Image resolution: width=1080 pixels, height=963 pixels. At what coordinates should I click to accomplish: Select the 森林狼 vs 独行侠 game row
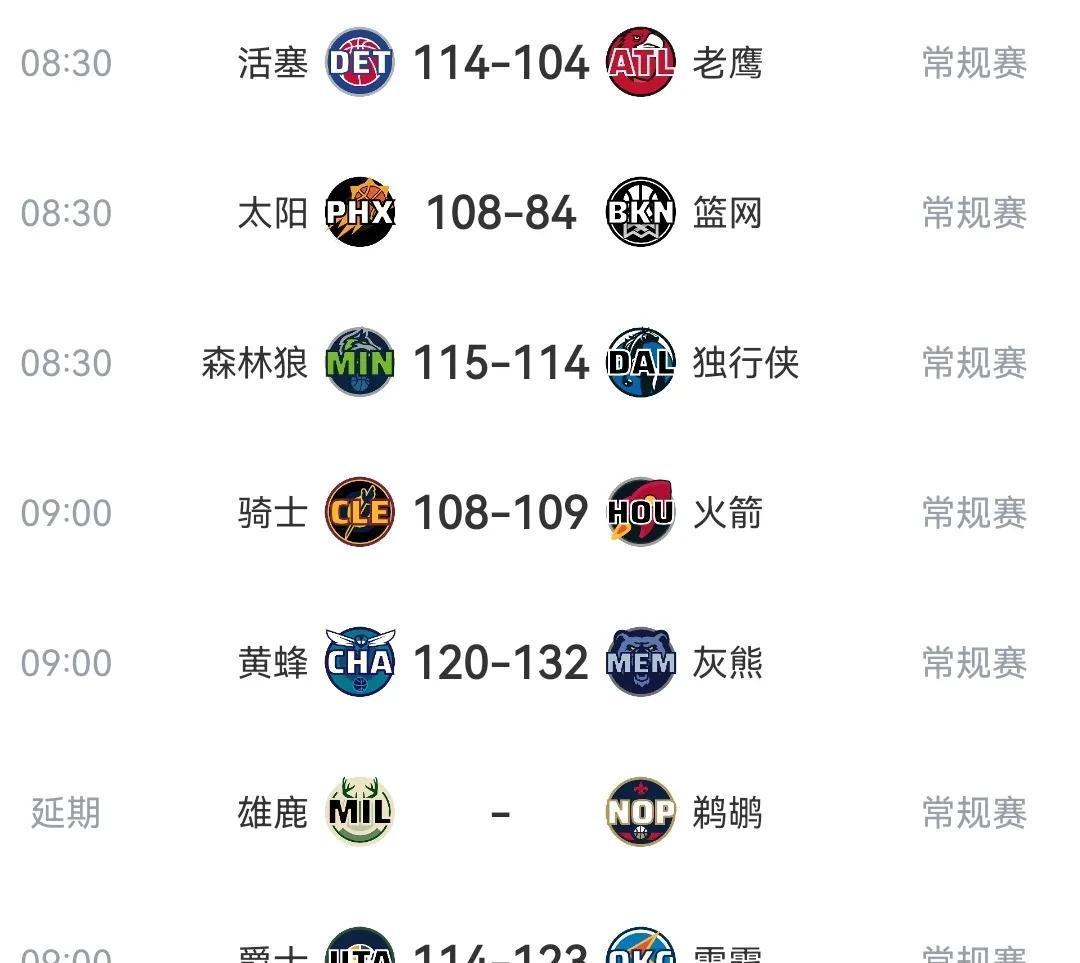500,363
